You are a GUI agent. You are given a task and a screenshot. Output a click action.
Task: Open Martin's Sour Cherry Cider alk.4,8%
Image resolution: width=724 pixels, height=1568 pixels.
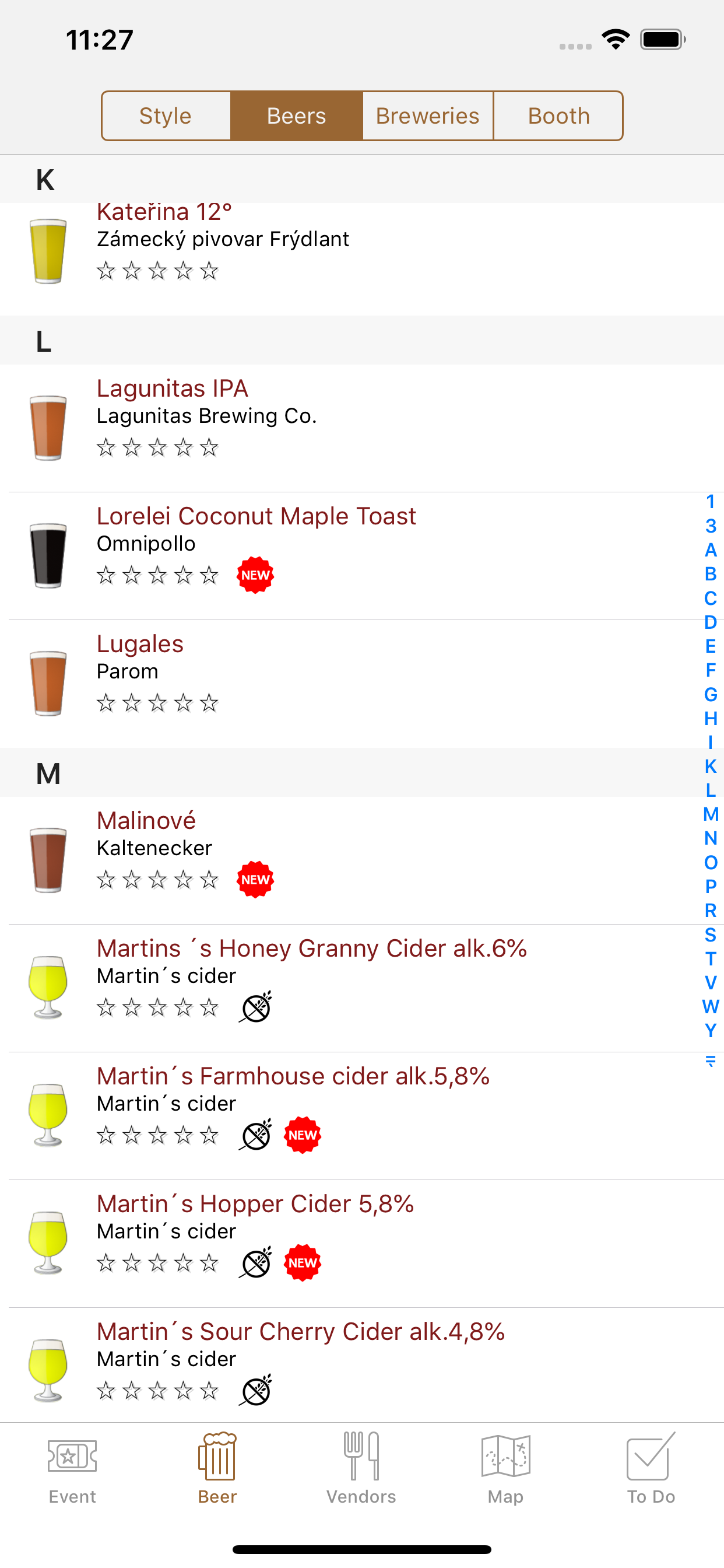[x=362, y=1366]
